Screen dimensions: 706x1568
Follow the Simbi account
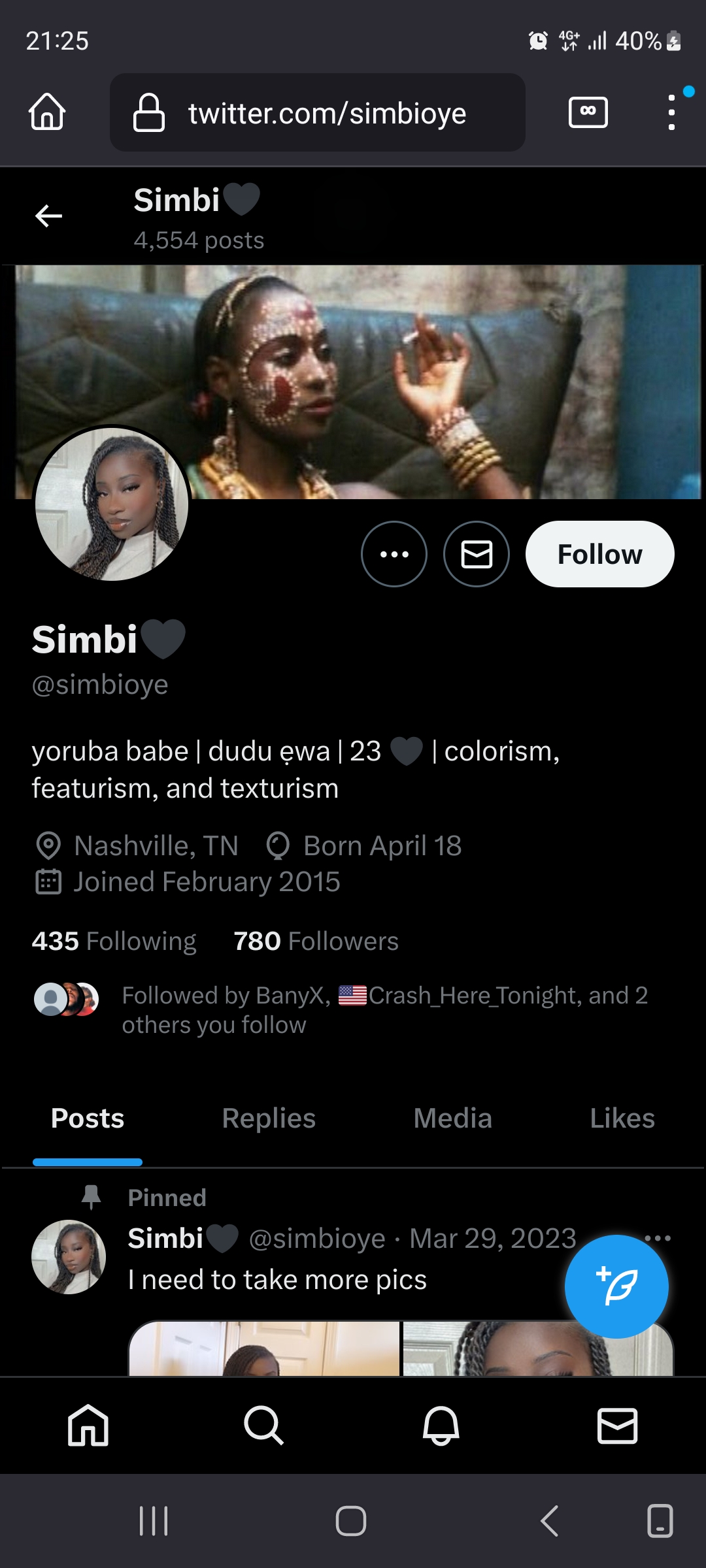tap(600, 554)
